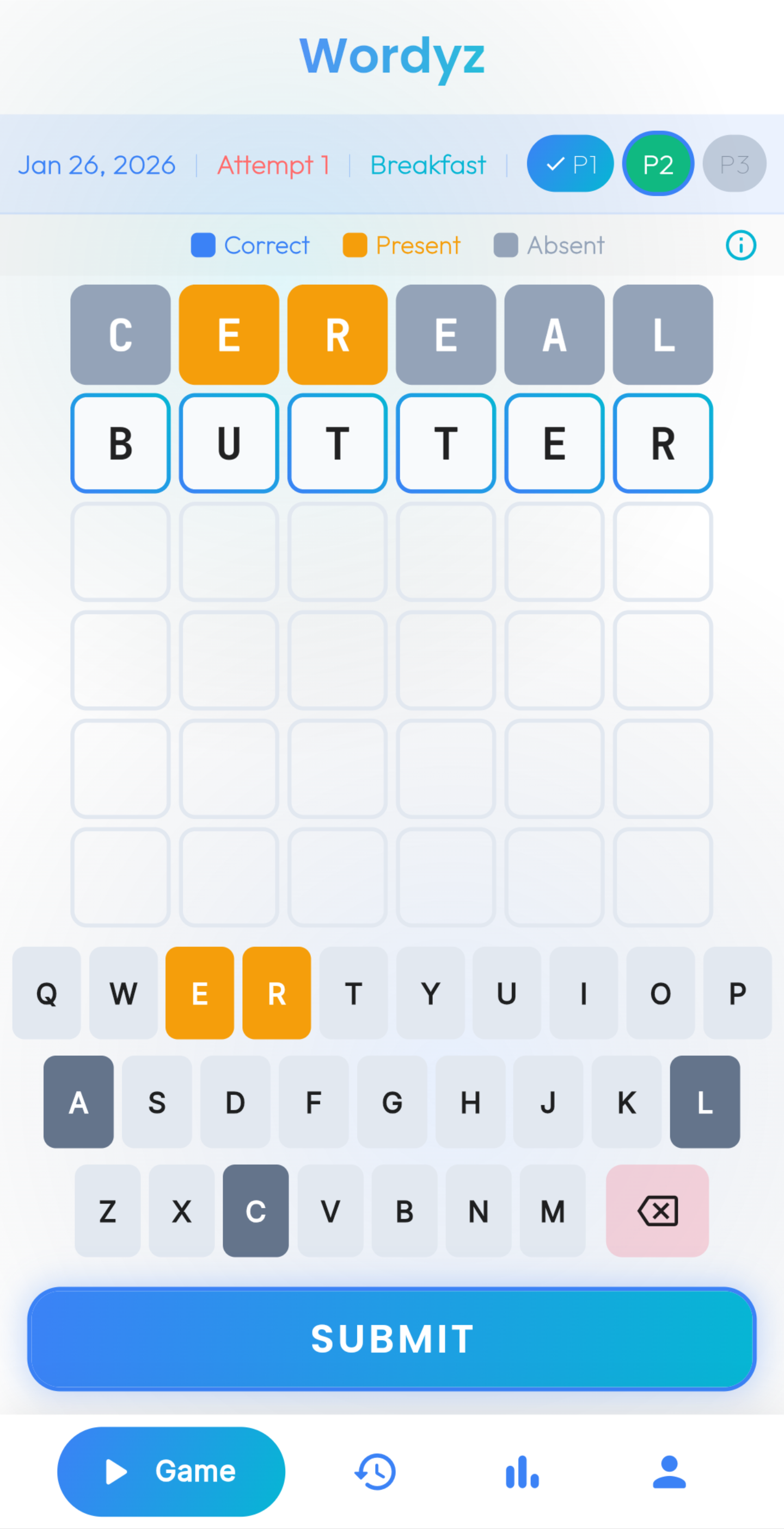The width and height of the screenshot is (784, 1529).
Task: Click the checkmark inside the P1 badge
Action: [555, 164]
